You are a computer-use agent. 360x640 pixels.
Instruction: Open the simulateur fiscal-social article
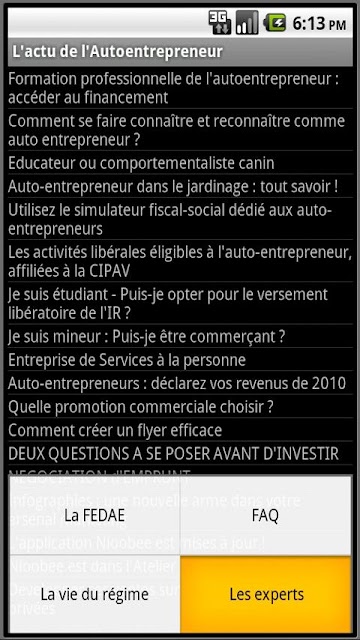[180, 219]
